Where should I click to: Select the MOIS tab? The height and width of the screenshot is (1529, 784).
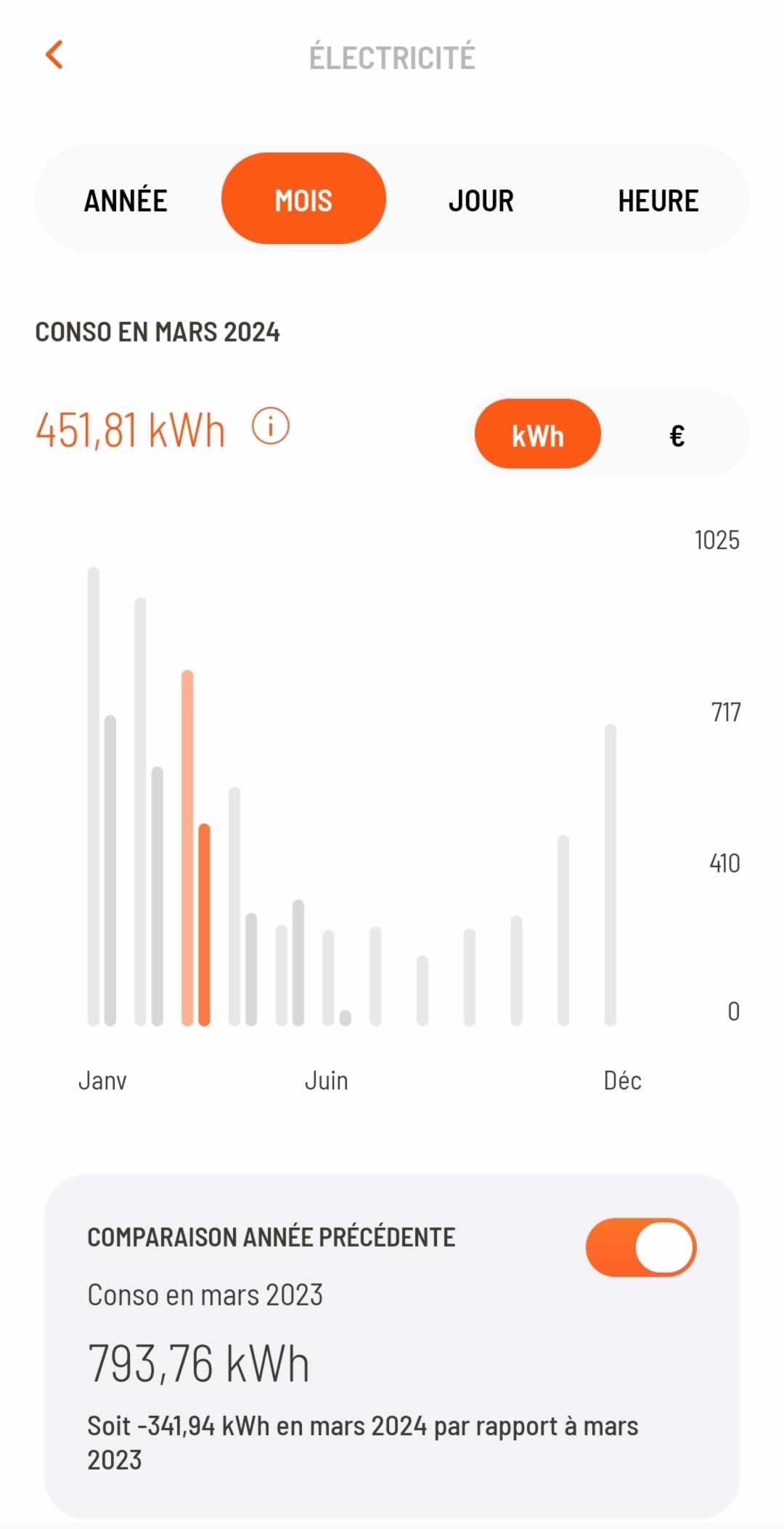pos(303,200)
